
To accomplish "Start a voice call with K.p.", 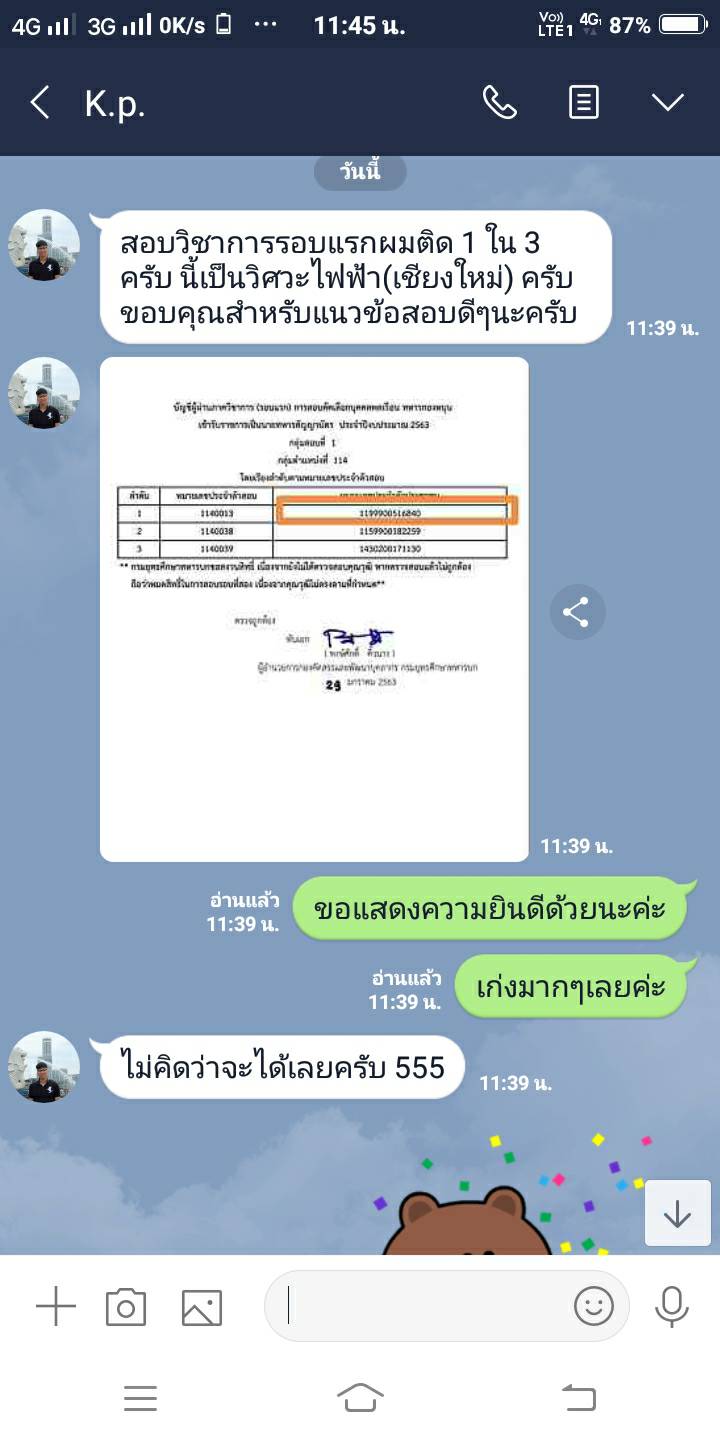I will [x=499, y=102].
